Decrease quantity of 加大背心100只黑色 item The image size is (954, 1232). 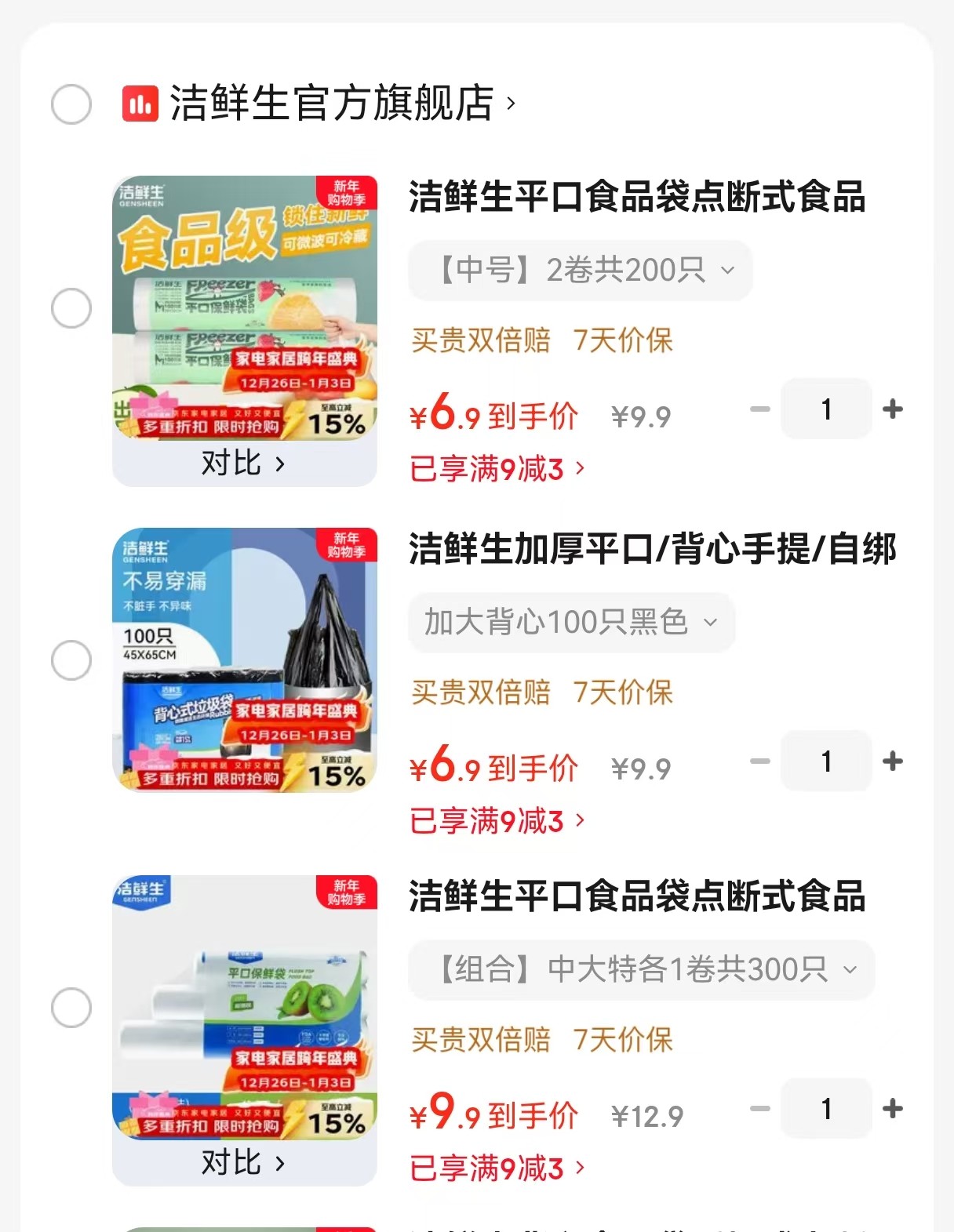759,761
